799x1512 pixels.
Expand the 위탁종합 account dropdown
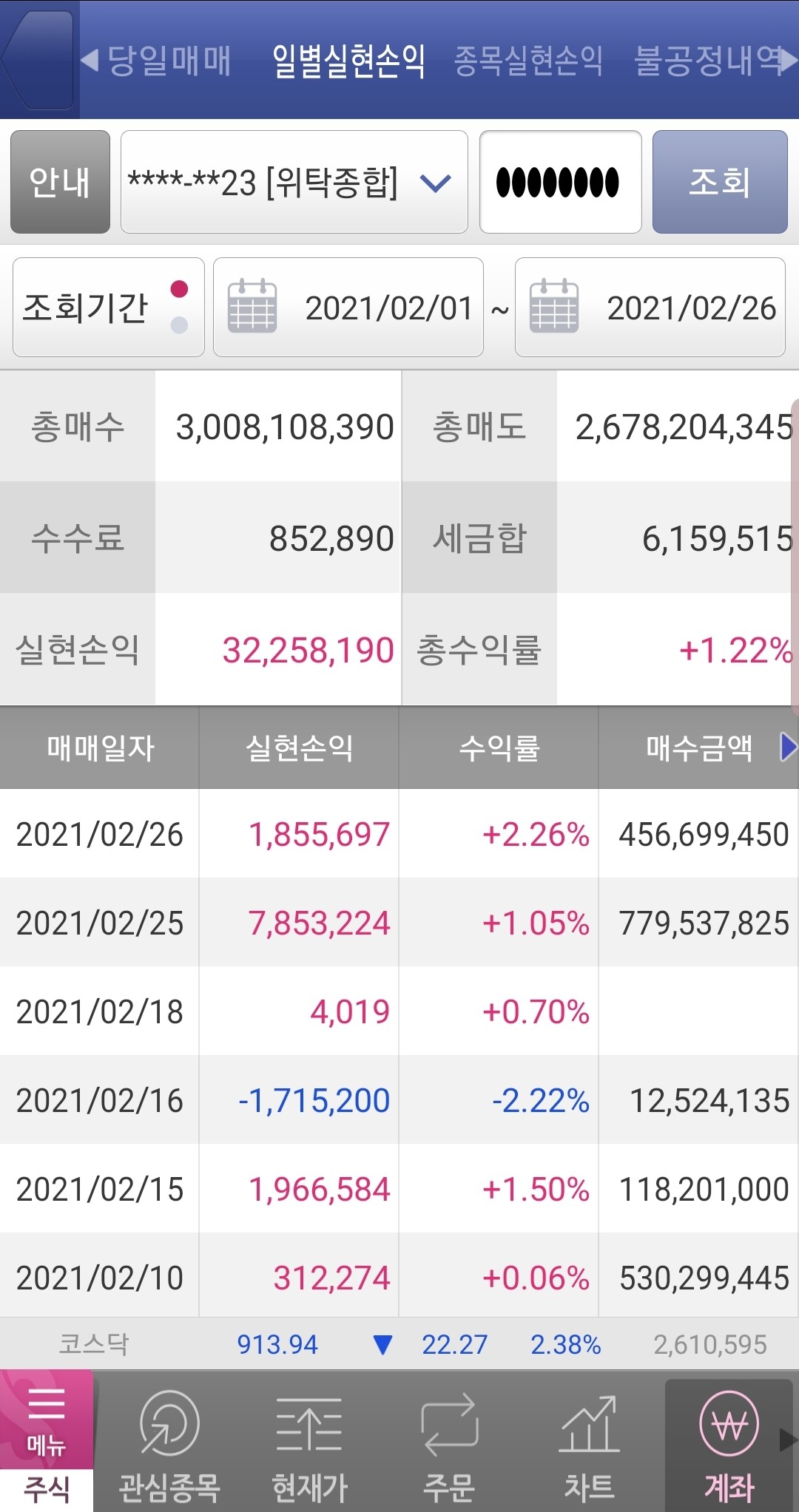[x=294, y=182]
